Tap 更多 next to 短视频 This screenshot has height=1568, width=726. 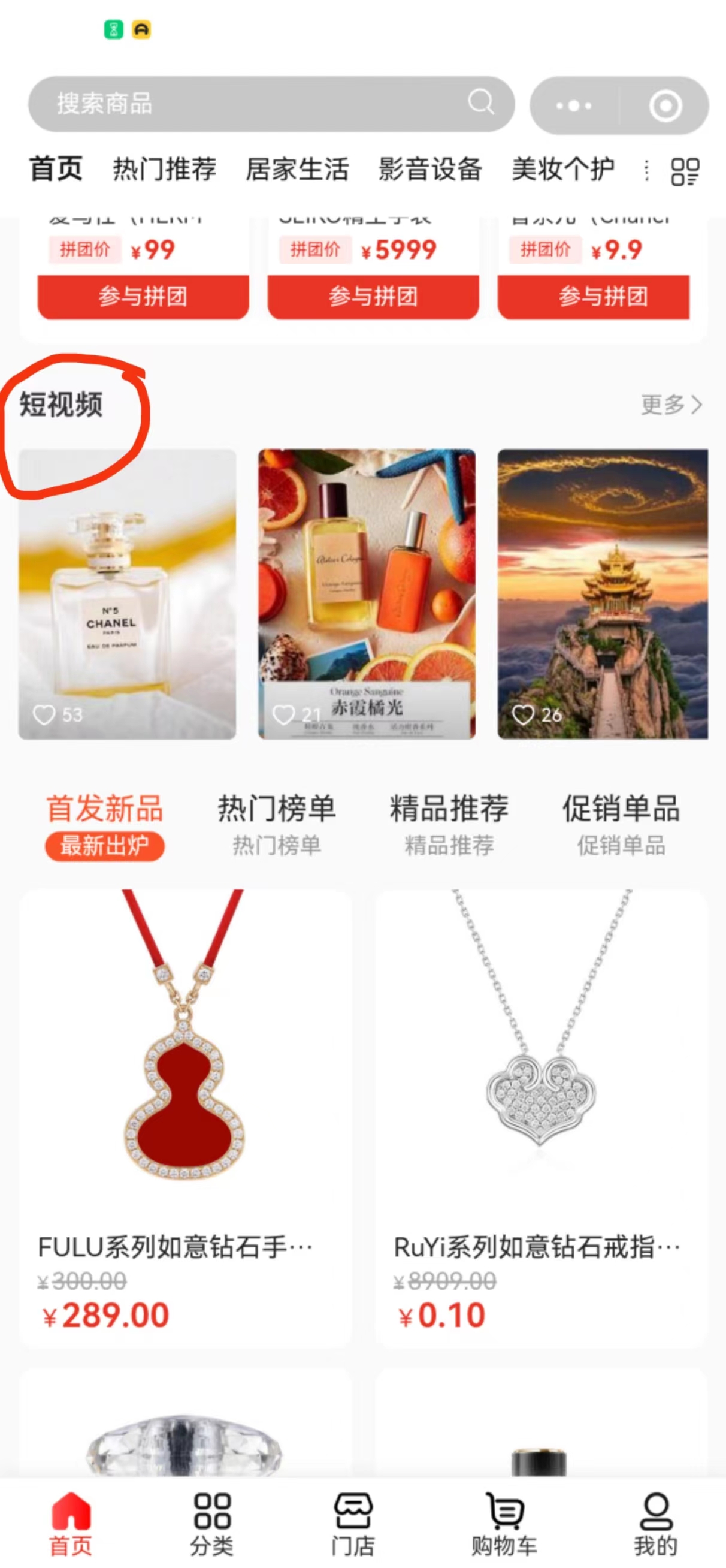pyautogui.click(x=671, y=405)
